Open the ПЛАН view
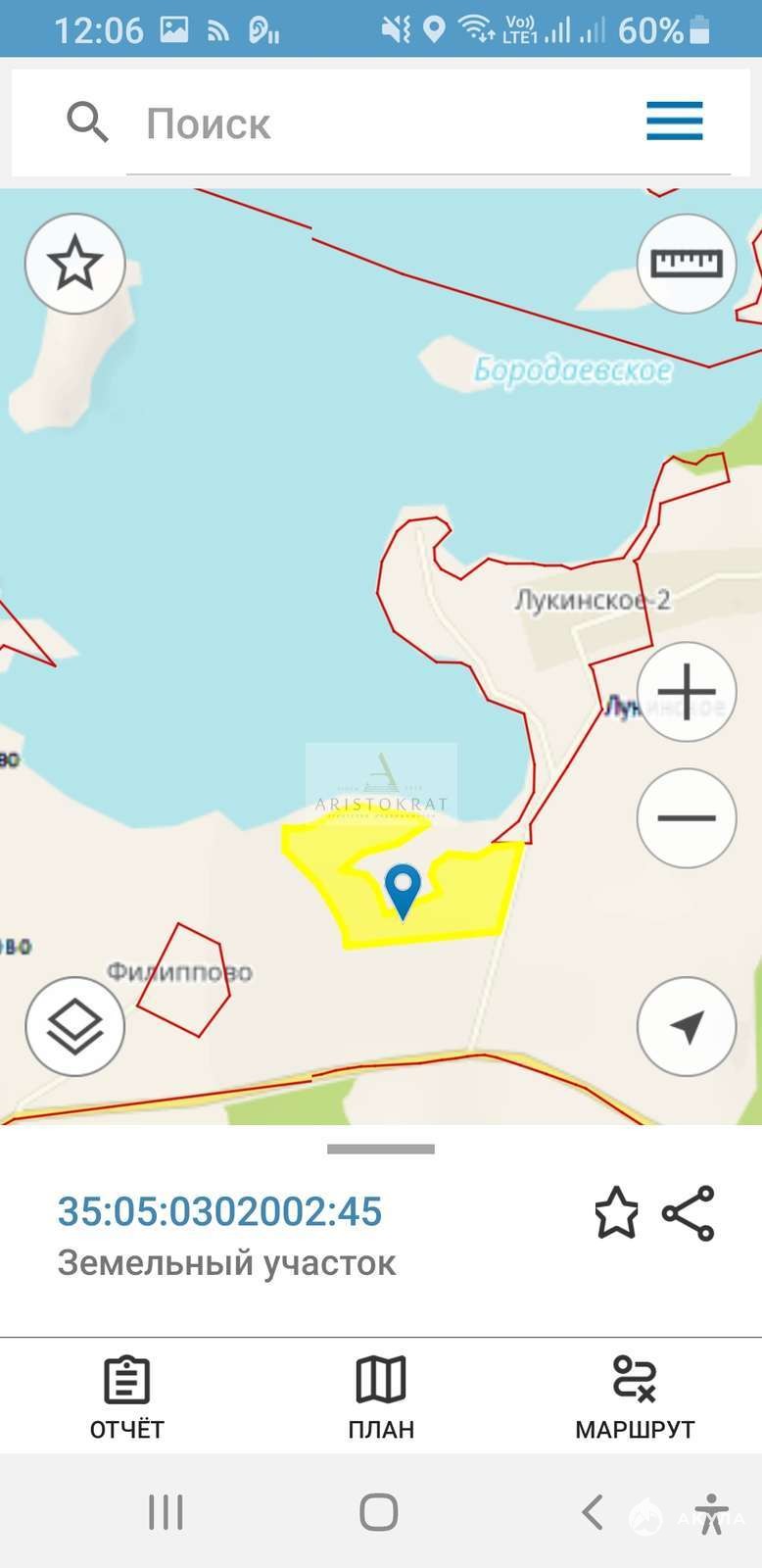Viewport: 762px width, 1568px height. (381, 1397)
